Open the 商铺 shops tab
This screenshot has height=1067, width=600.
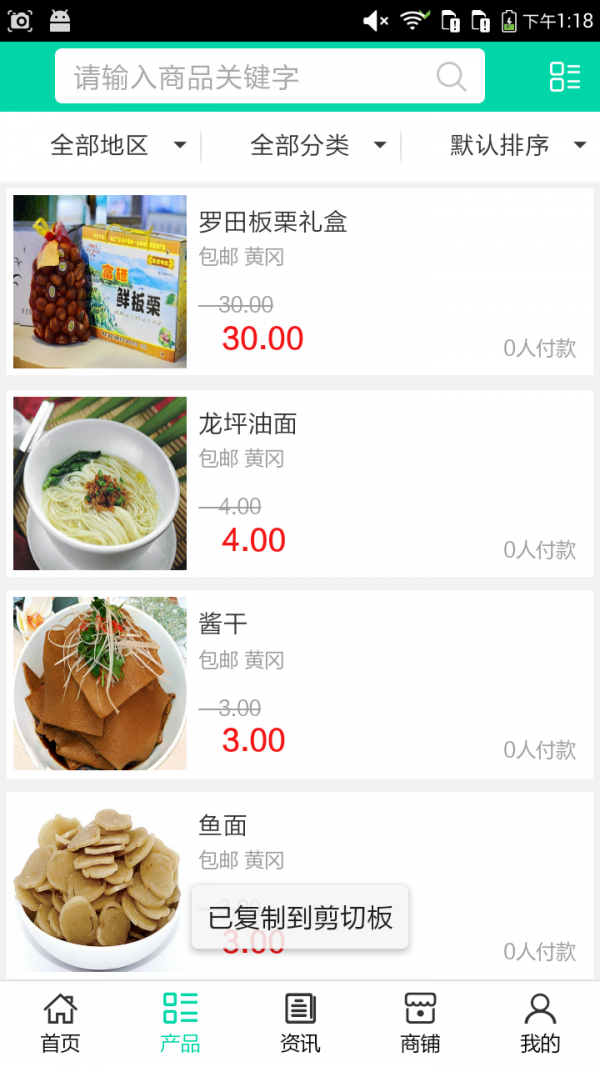click(420, 1023)
